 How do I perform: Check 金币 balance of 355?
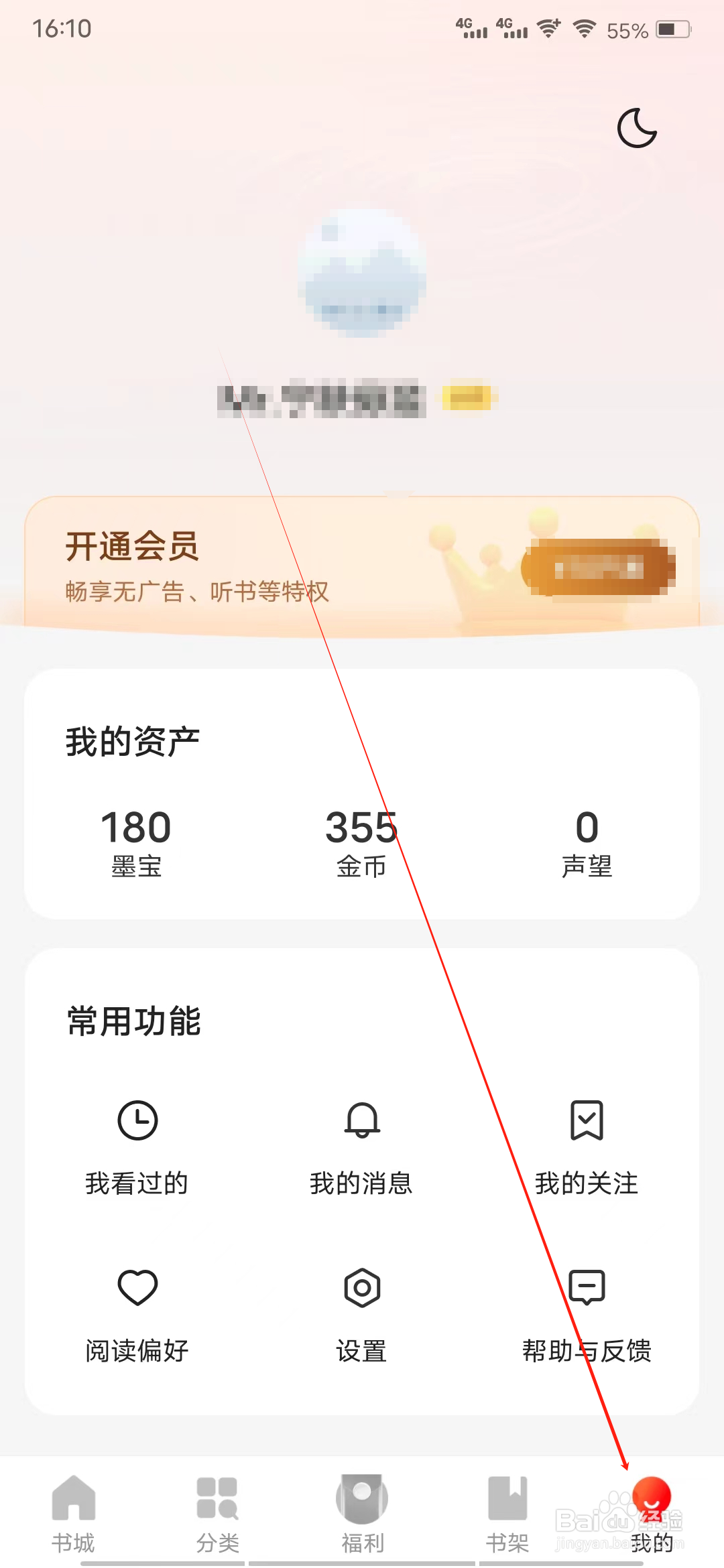click(x=362, y=841)
